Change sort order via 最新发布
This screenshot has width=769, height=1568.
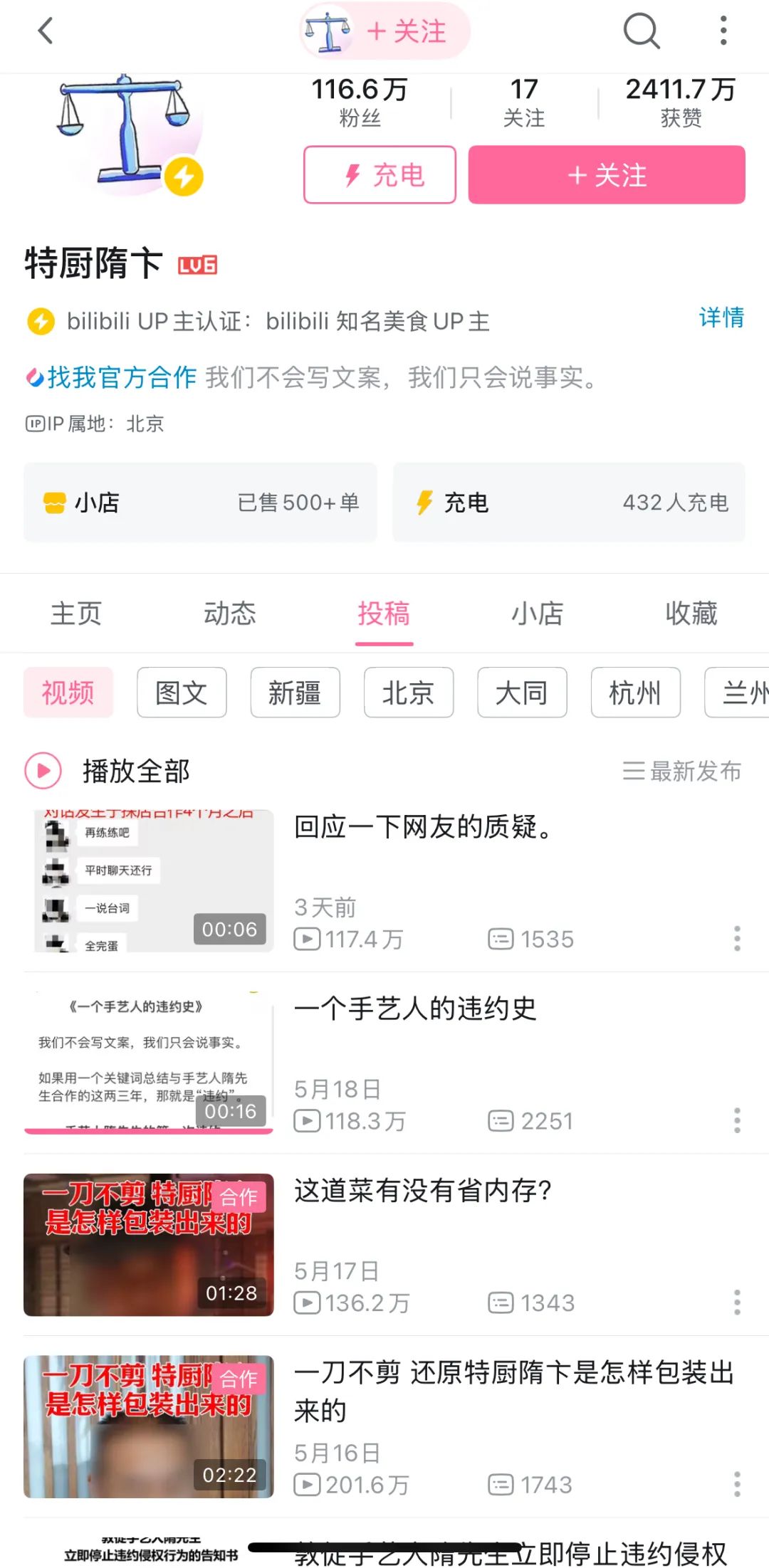pyautogui.click(x=682, y=771)
